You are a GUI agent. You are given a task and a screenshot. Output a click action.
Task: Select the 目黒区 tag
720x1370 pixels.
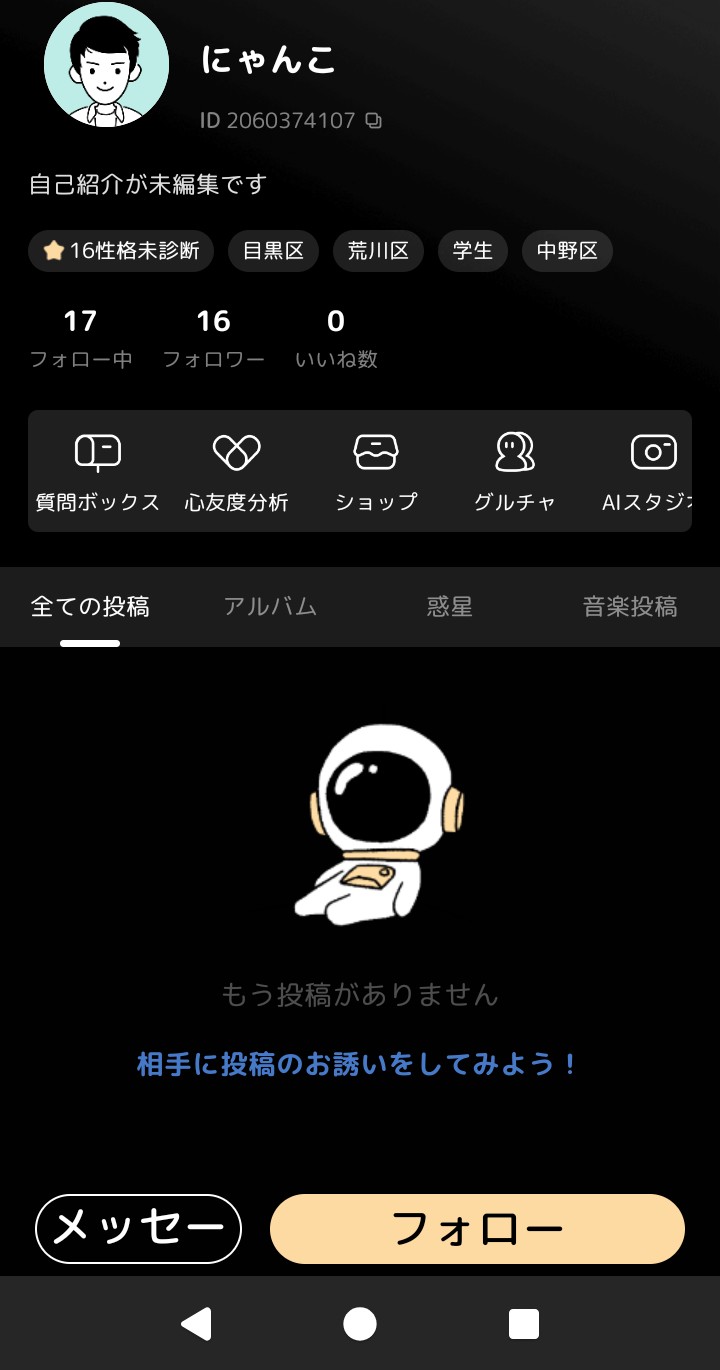click(x=273, y=251)
